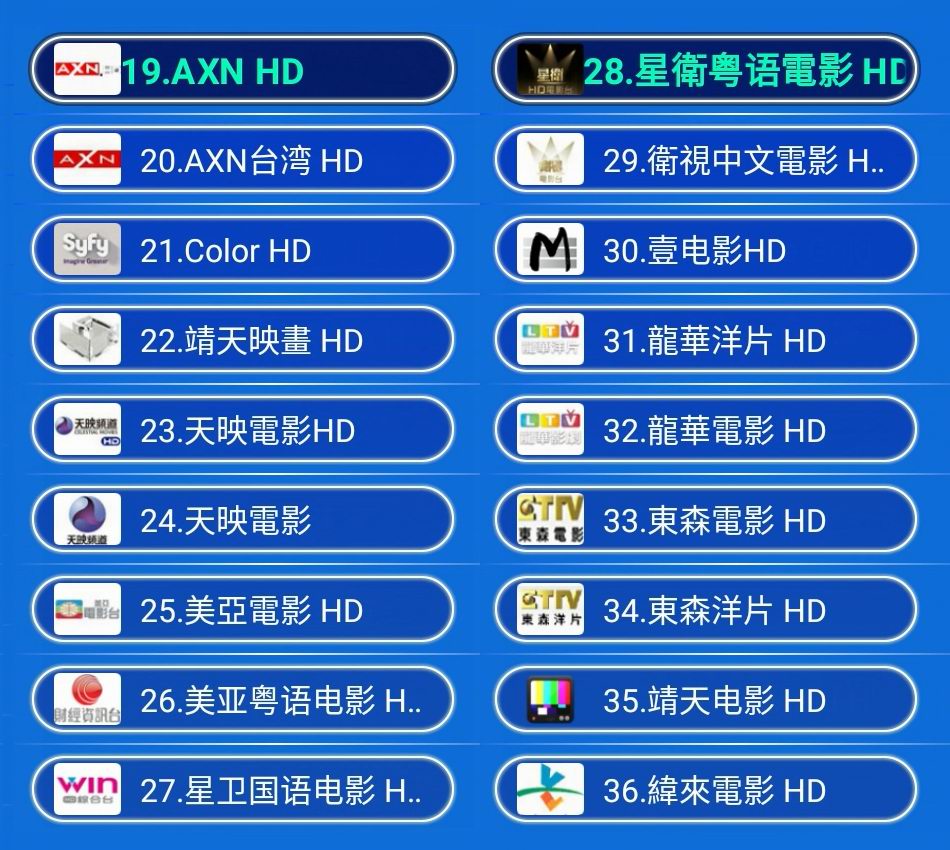Screen dimensions: 950x850
Task: Select channel 19 AXN HD
Action: point(242,70)
